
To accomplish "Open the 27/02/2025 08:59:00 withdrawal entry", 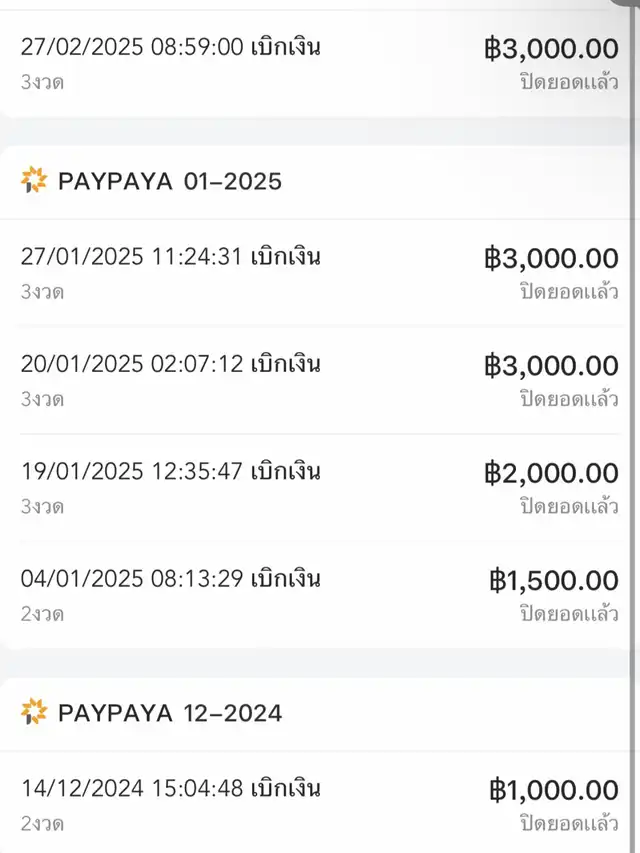I will click(x=320, y=63).
